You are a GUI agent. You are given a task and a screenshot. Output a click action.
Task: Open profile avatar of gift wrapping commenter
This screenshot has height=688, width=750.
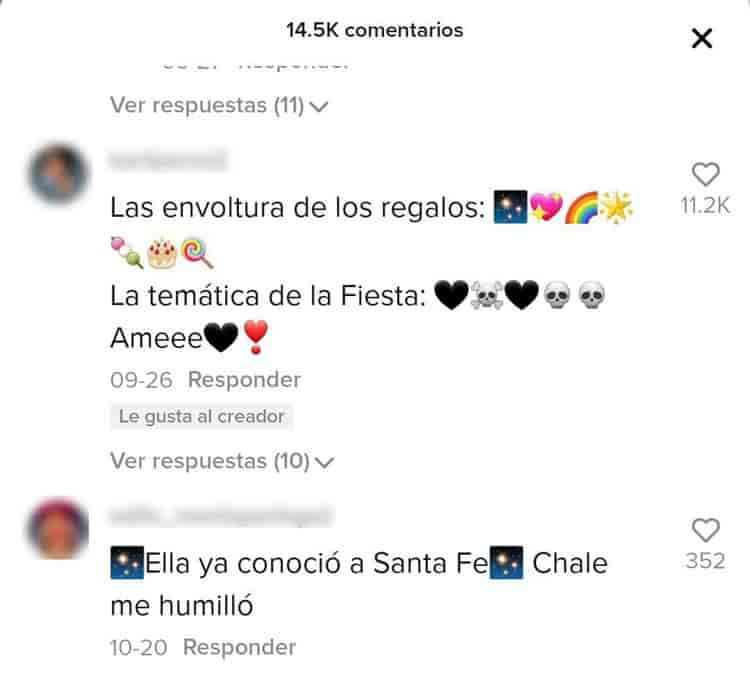point(58,174)
